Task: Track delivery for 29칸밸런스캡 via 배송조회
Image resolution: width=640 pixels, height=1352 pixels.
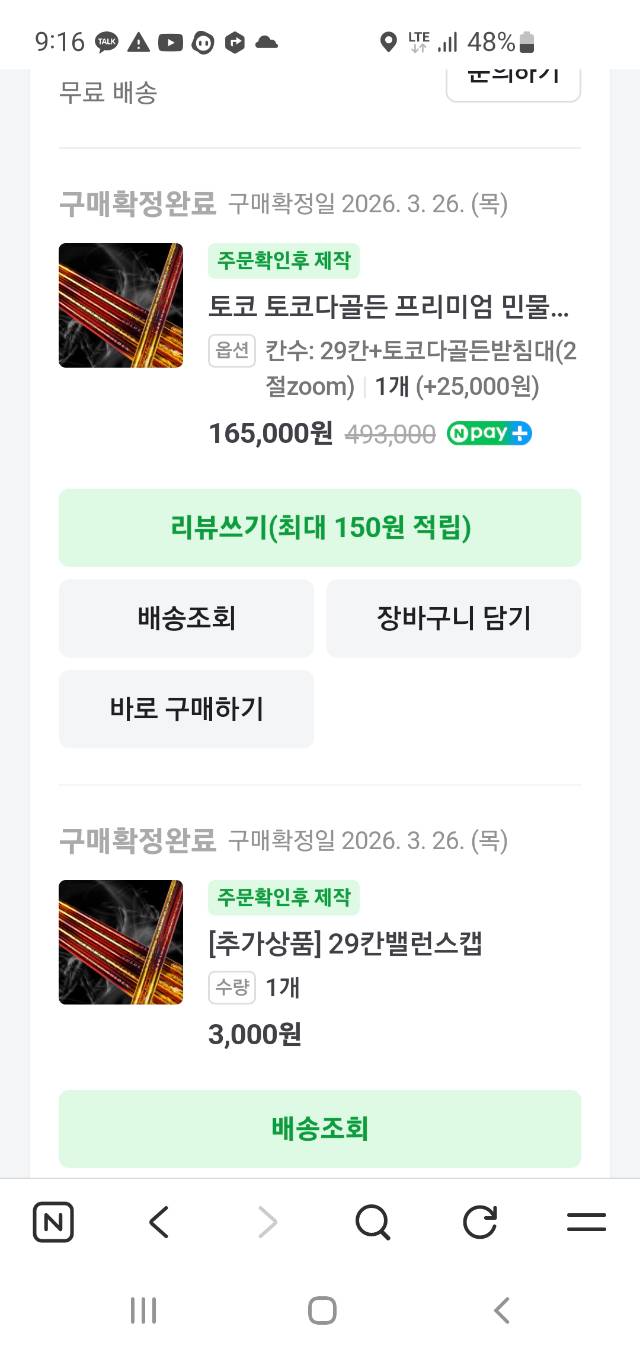Action: (x=319, y=1128)
